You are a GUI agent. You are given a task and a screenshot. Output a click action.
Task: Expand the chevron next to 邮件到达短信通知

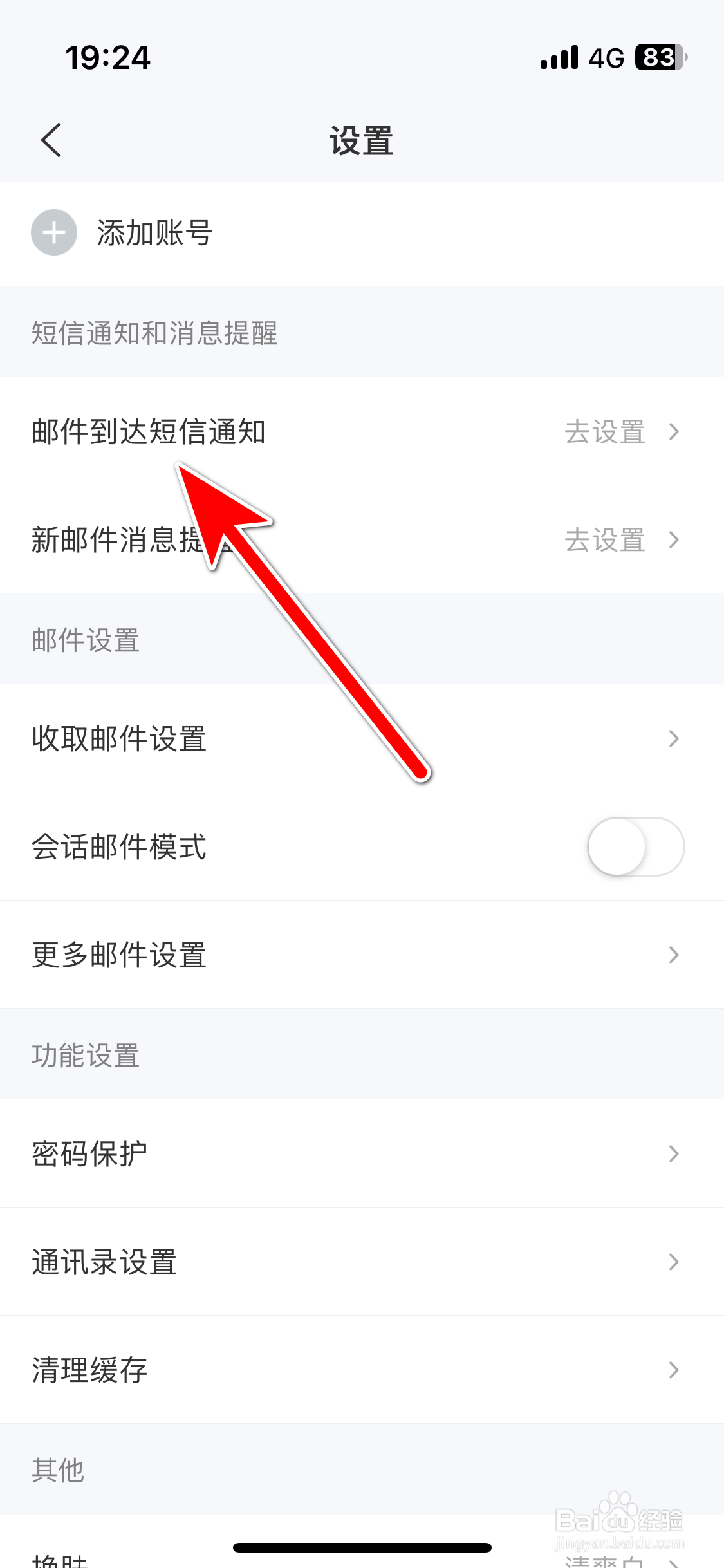pyautogui.click(x=674, y=433)
